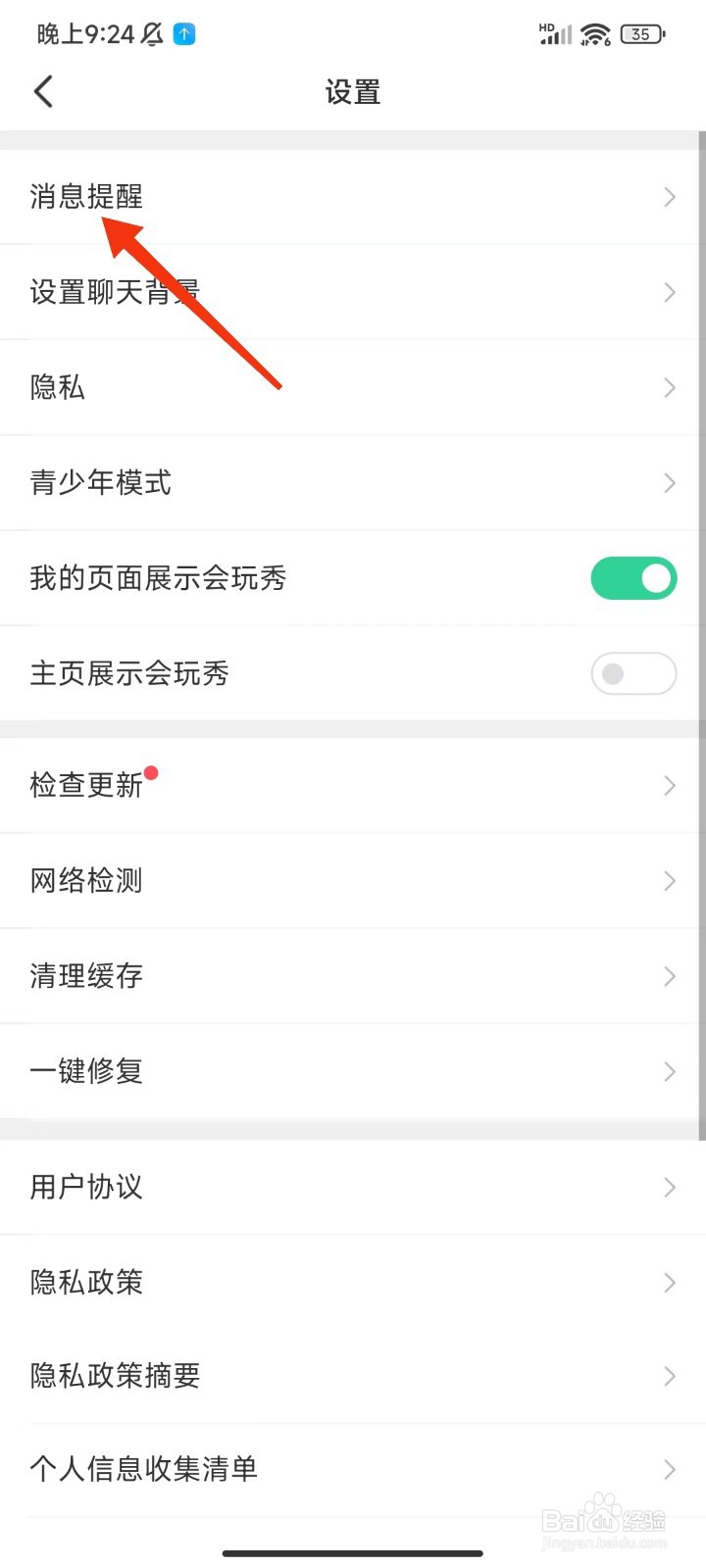
Task: Click the battery indicator in status bar
Action: point(641,34)
